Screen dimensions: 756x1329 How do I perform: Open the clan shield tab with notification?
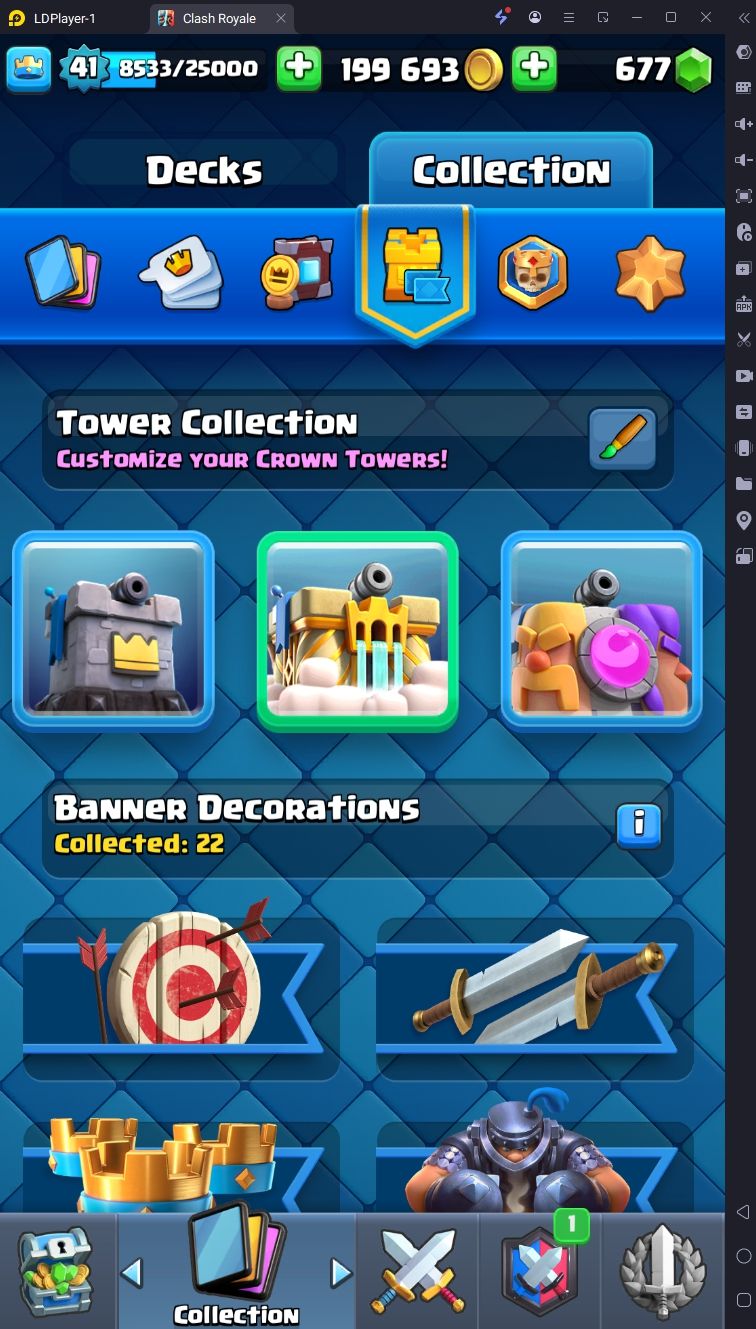(x=541, y=1271)
